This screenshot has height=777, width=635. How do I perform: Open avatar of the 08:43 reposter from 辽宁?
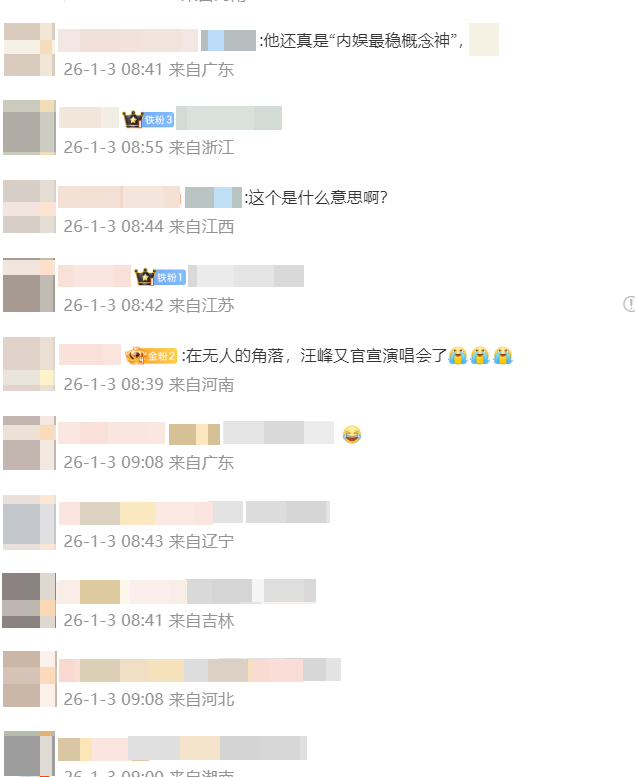click(x=29, y=521)
